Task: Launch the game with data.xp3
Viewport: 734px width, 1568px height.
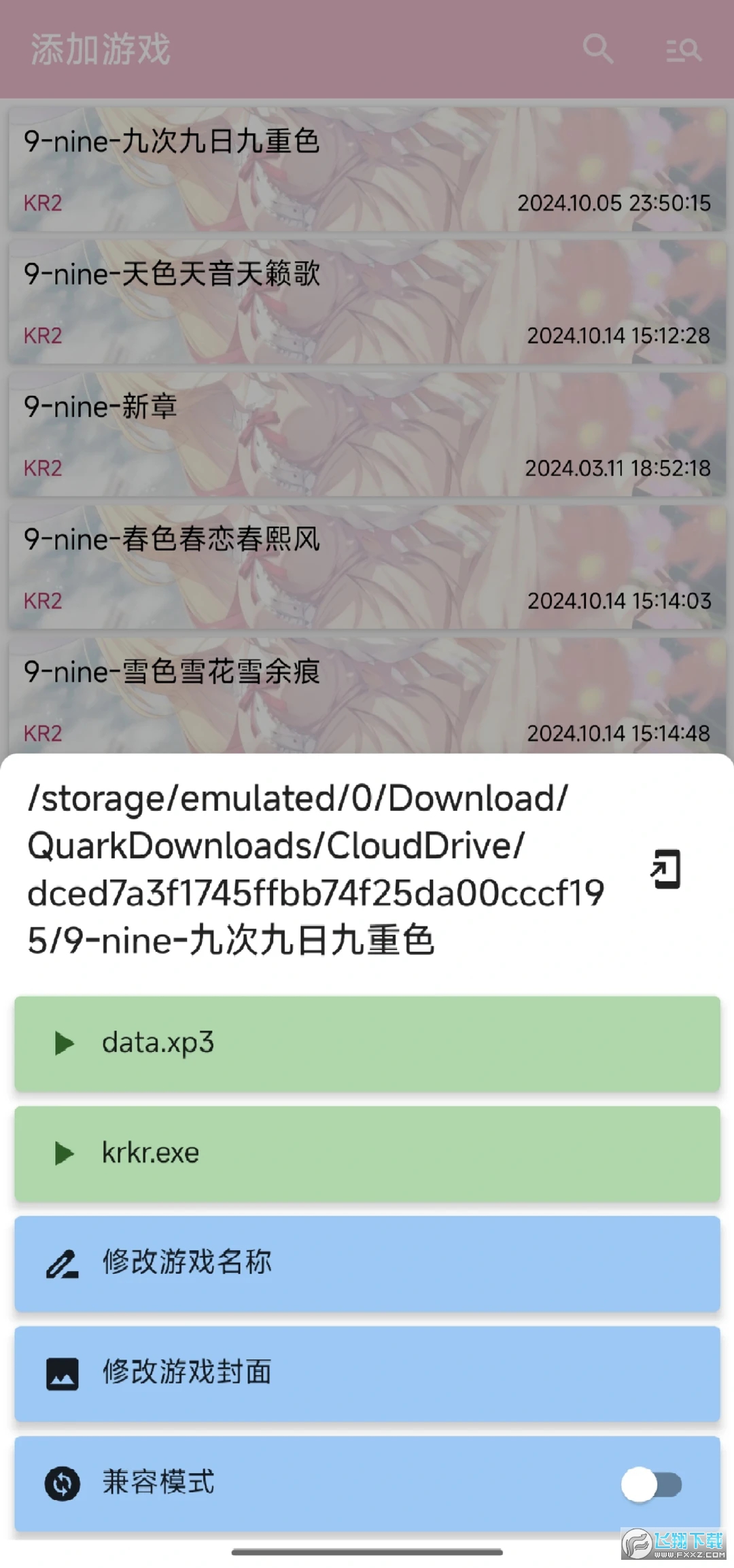Action: click(x=367, y=1043)
